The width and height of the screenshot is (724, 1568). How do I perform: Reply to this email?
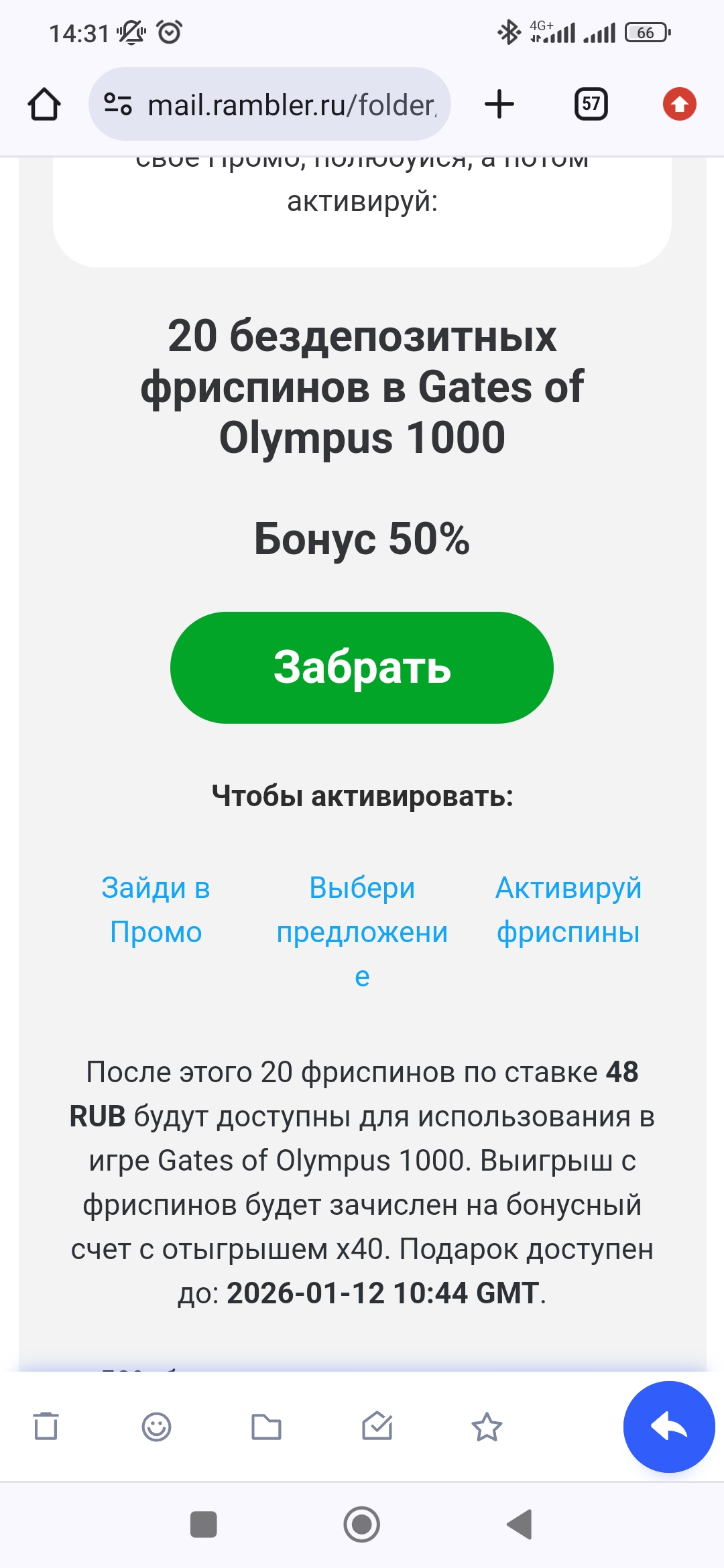click(x=668, y=1427)
